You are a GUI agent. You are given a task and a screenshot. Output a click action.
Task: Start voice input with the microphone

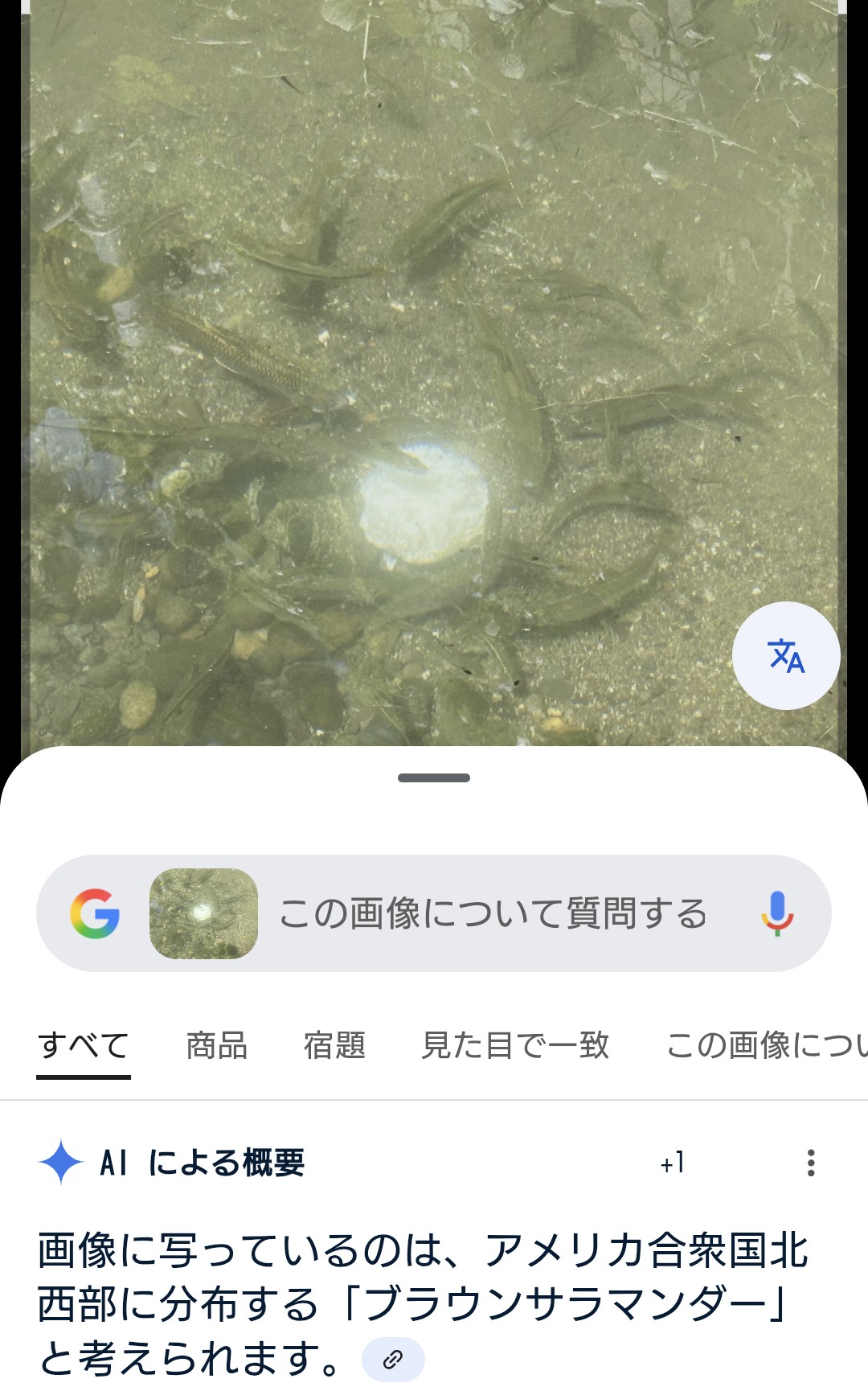[x=776, y=913]
